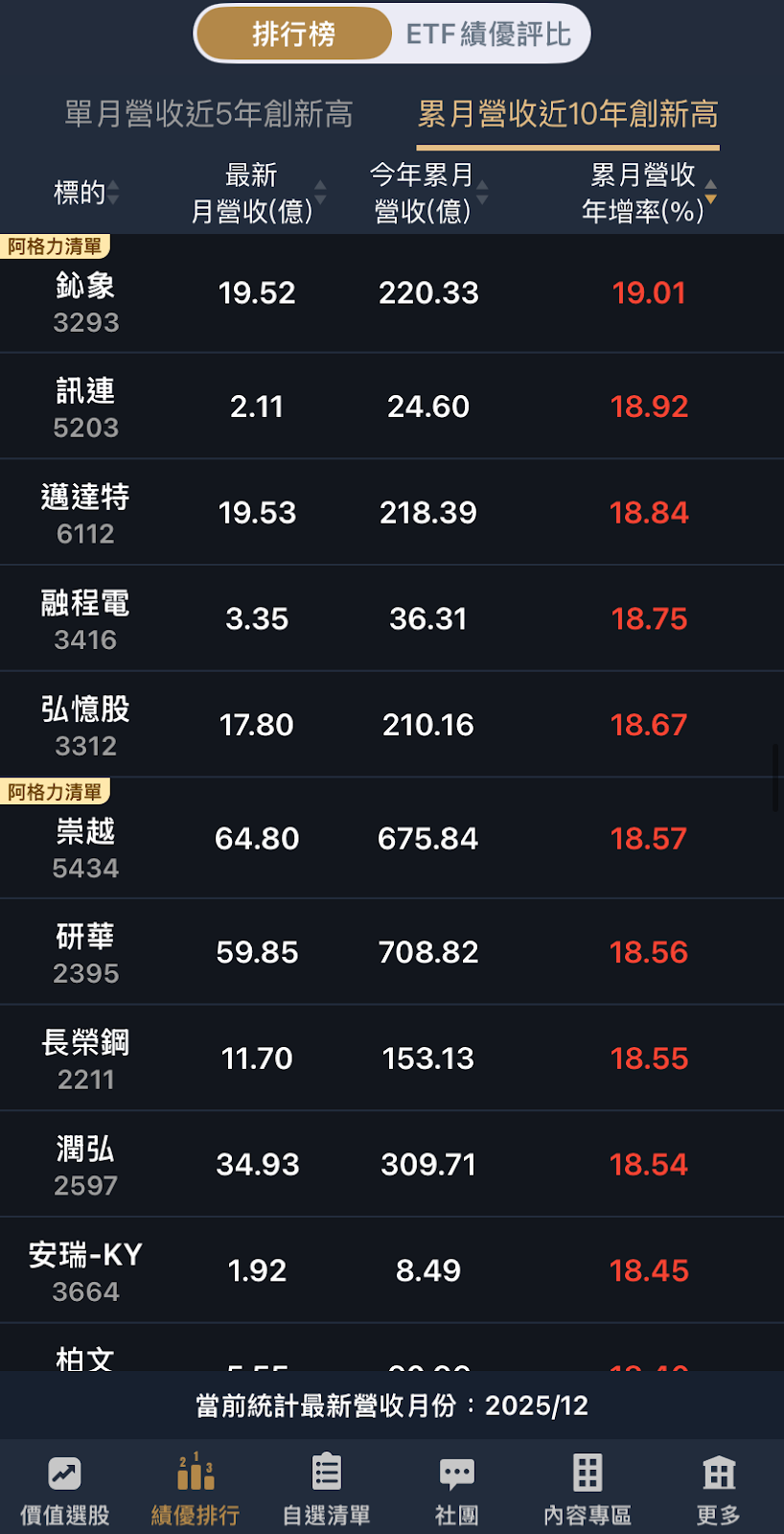Open stock 融程電 3416

click(x=85, y=619)
